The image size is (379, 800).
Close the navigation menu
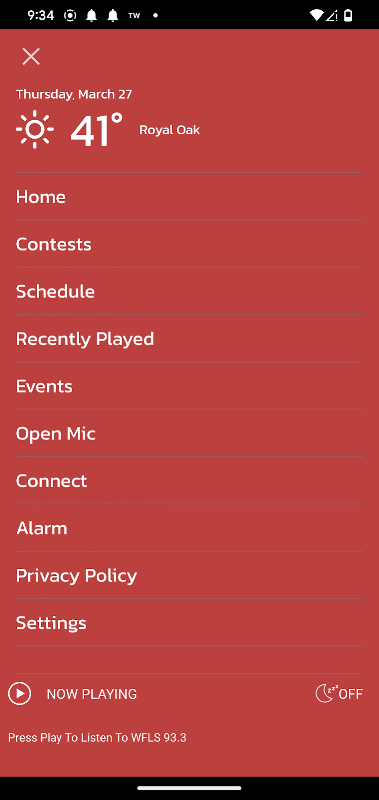point(31,57)
